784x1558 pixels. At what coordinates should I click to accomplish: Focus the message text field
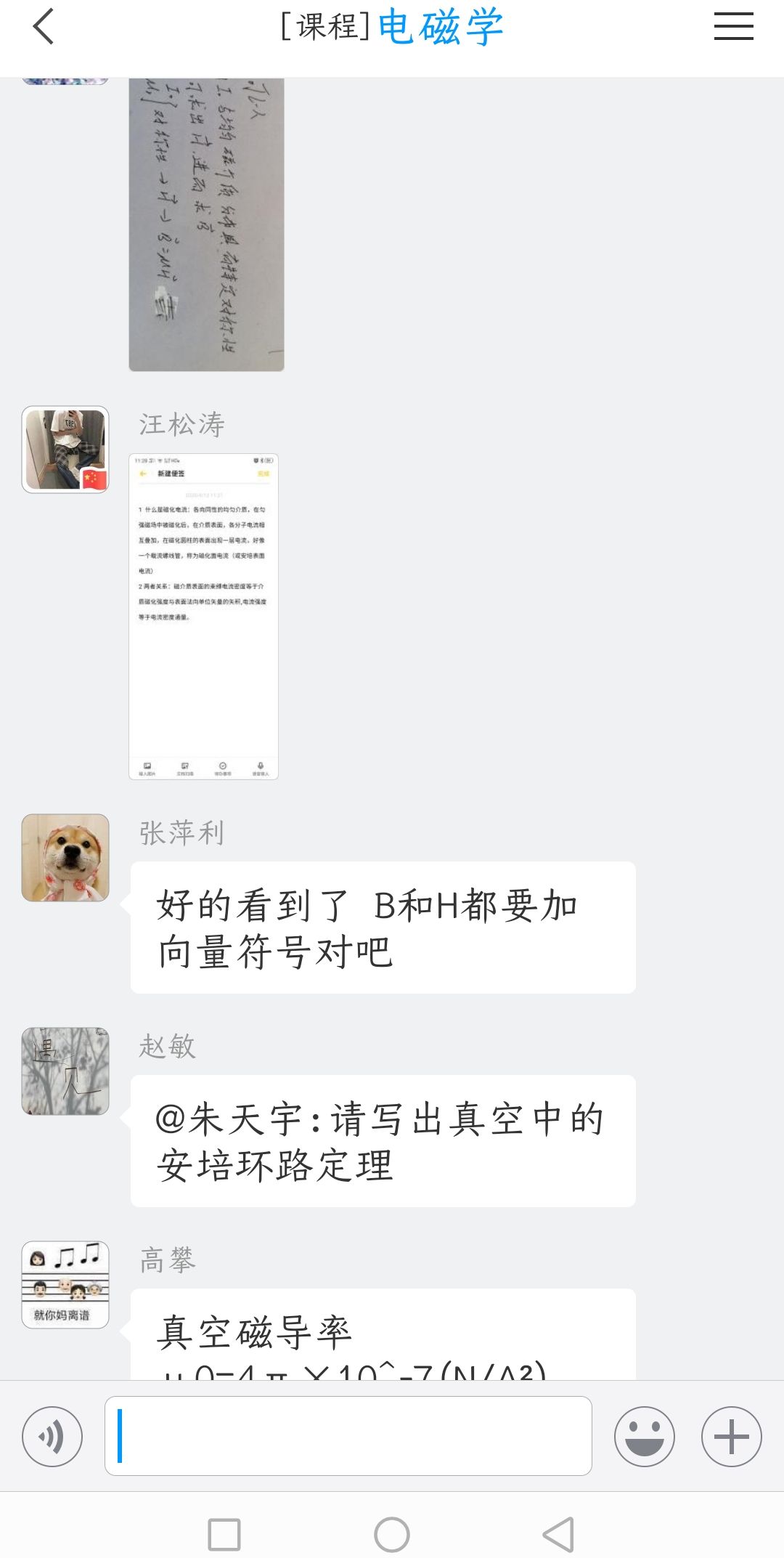[348, 1436]
